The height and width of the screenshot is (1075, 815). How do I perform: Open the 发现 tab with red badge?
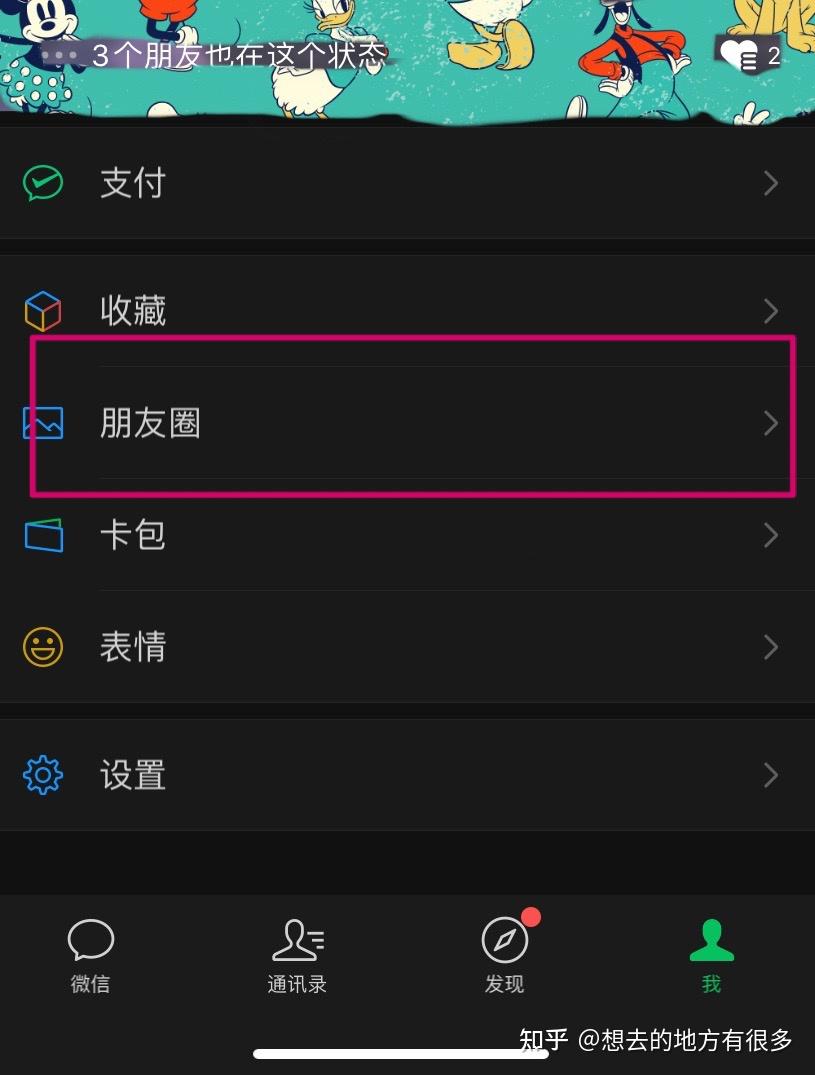click(503, 955)
